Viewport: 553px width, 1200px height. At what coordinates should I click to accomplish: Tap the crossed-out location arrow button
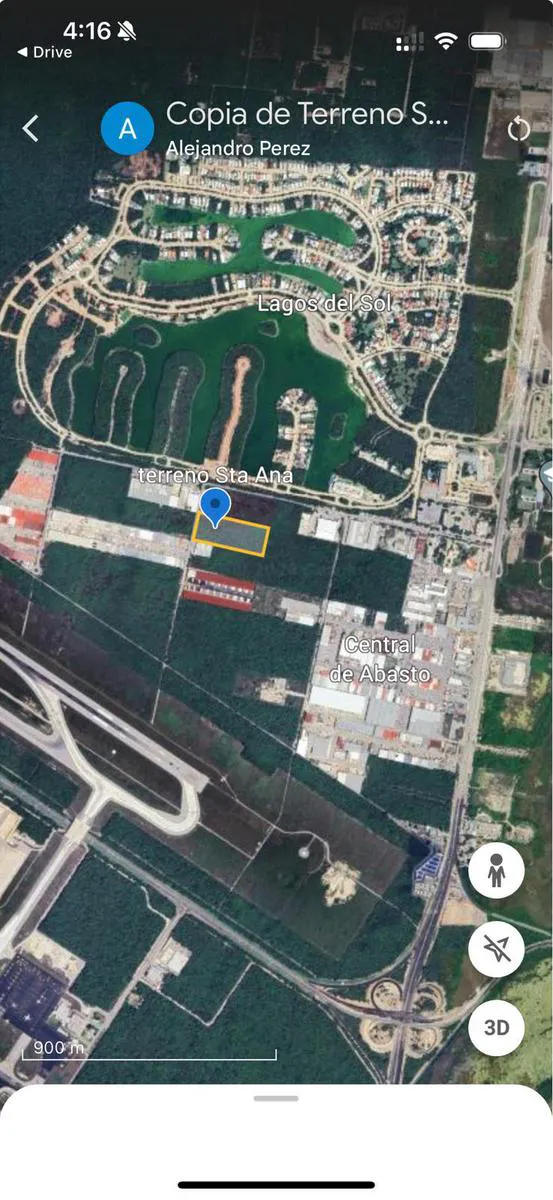tap(496, 949)
